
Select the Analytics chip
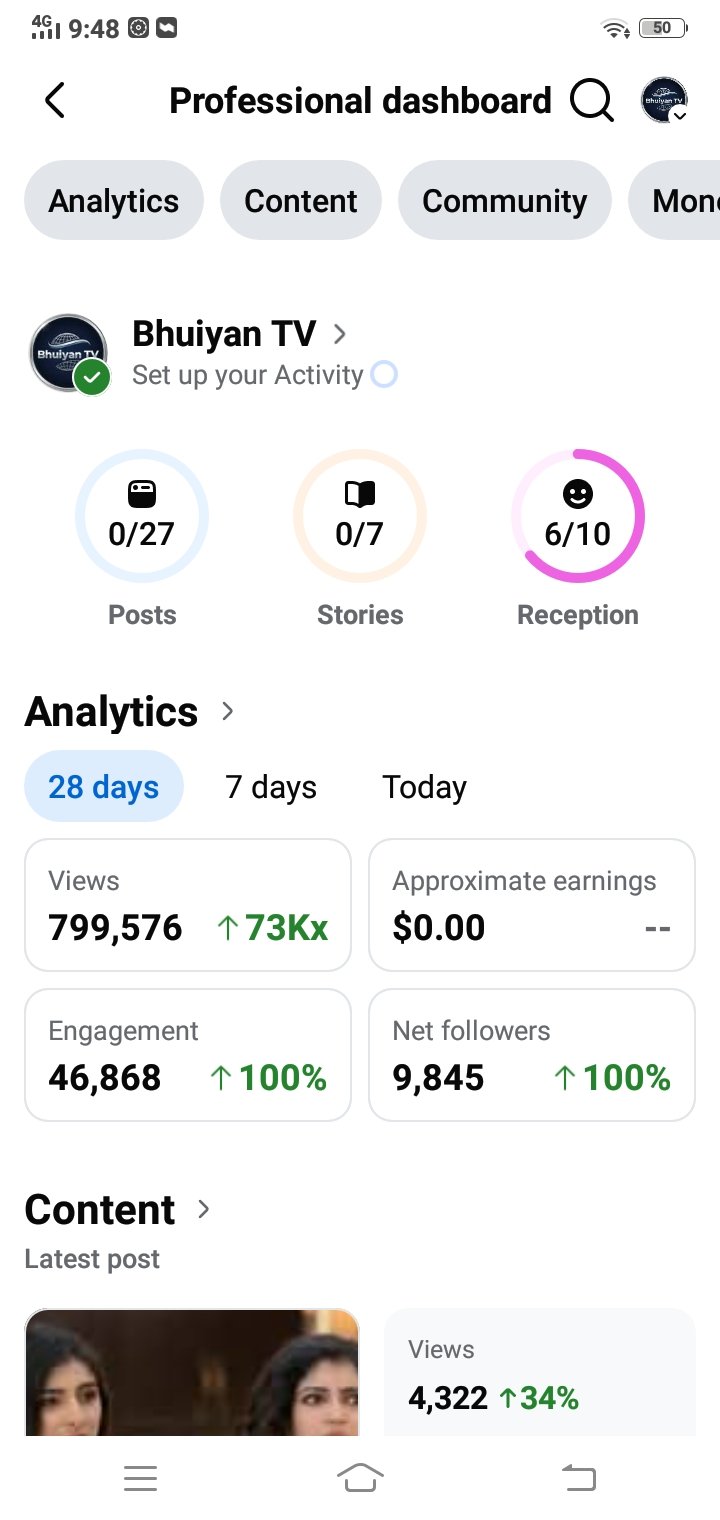(x=114, y=201)
